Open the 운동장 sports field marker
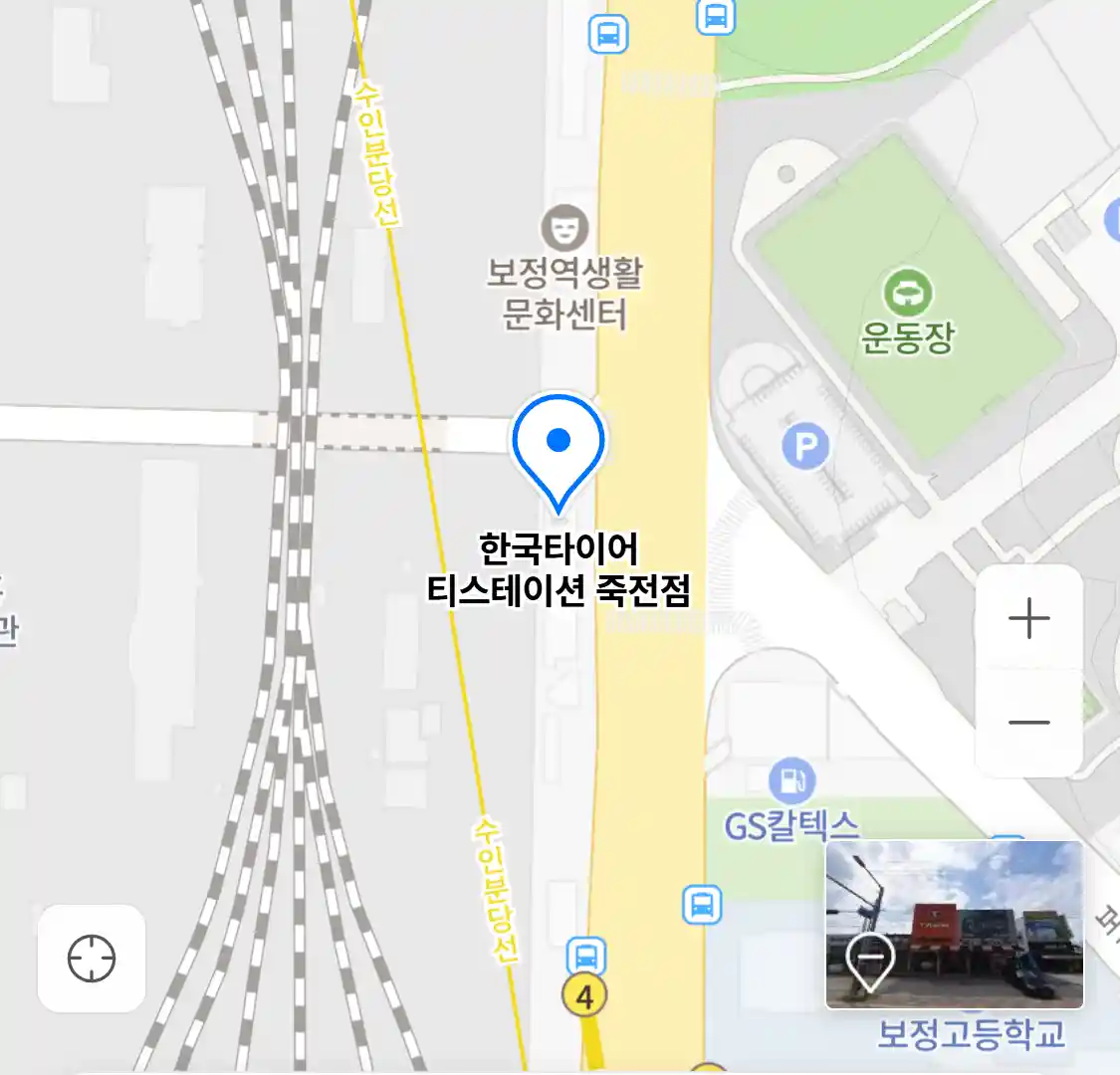 point(907,294)
